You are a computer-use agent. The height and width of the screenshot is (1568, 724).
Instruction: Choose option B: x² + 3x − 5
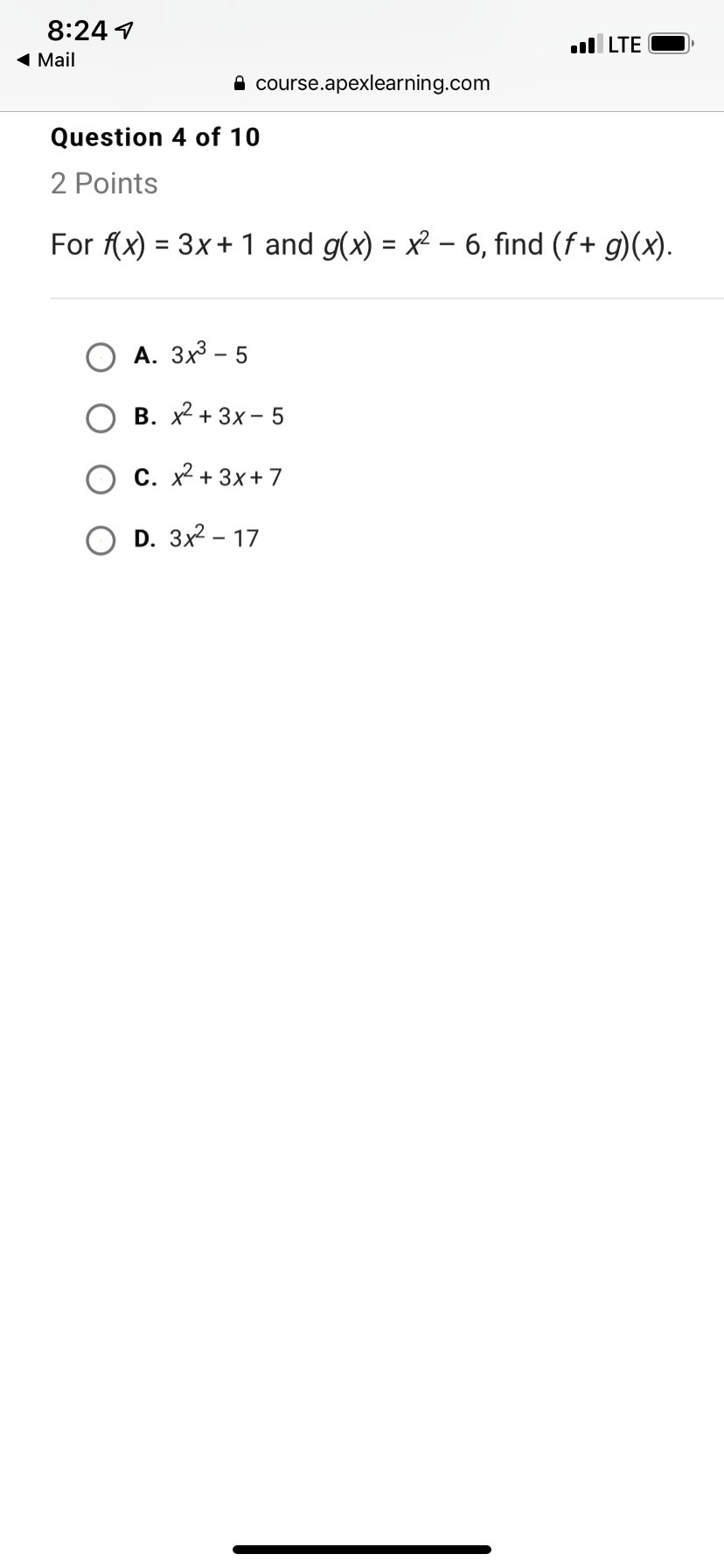(101, 418)
